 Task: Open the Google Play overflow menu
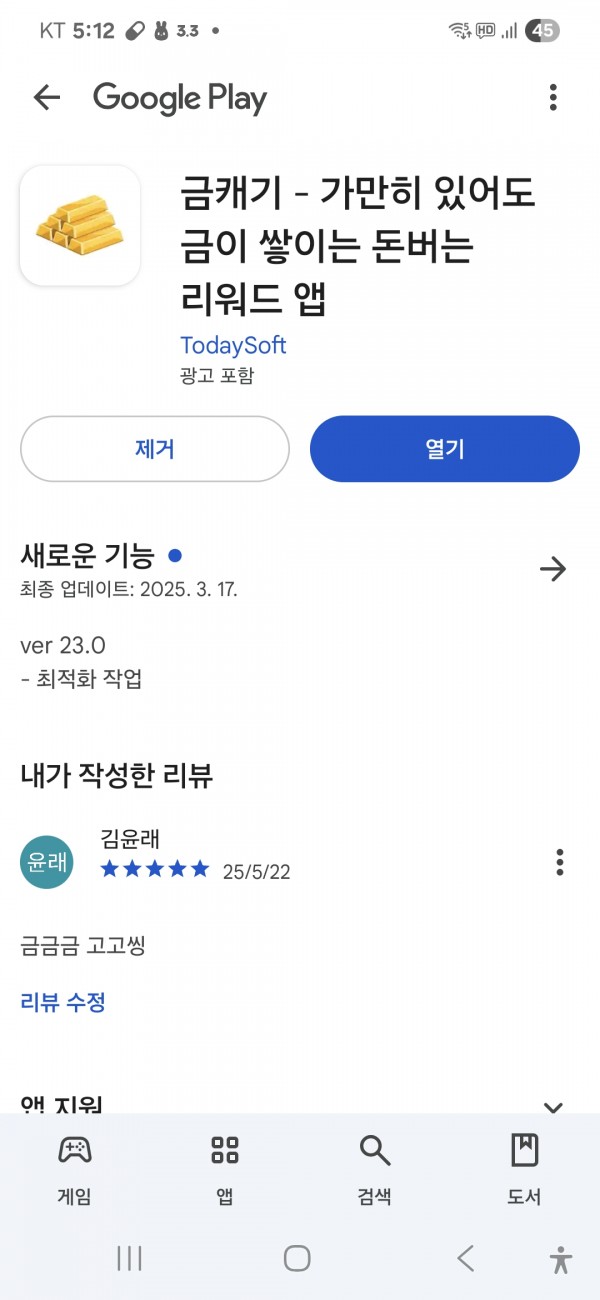[x=553, y=97]
